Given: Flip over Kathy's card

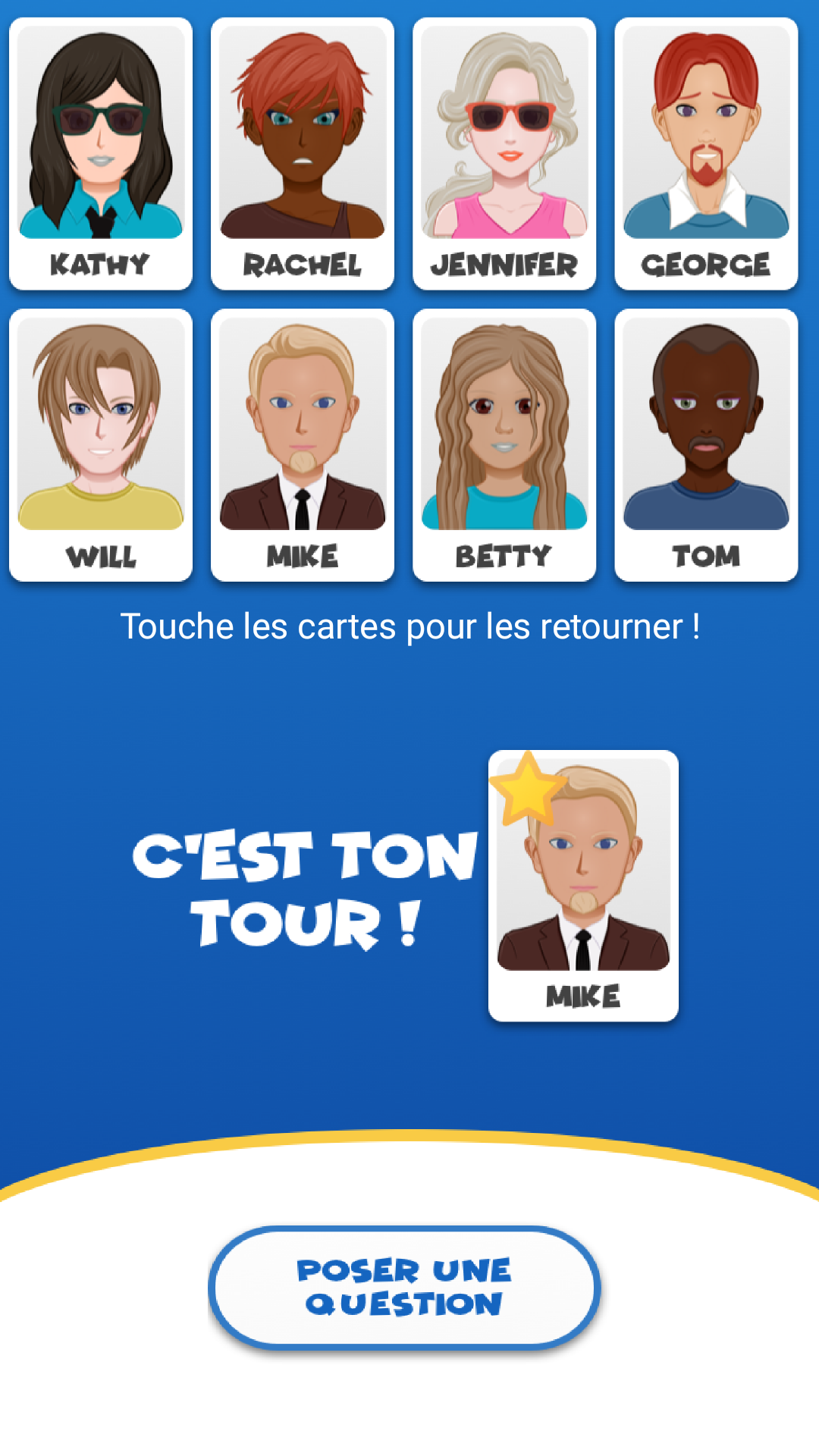Looking at the screenshot, I should (101, 154).
